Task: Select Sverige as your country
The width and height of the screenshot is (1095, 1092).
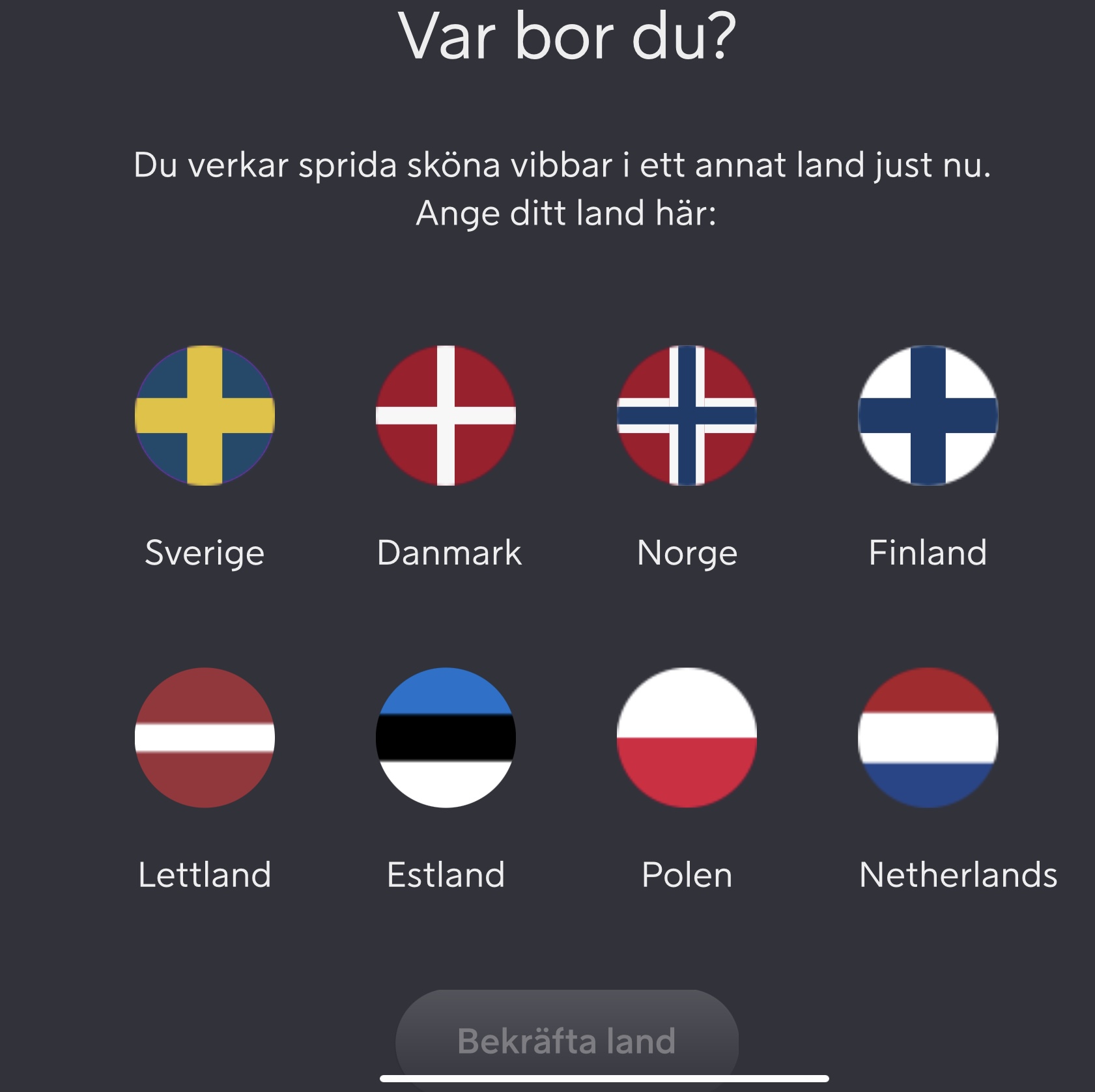Action: pyautogui.click(x=205, y=415)
